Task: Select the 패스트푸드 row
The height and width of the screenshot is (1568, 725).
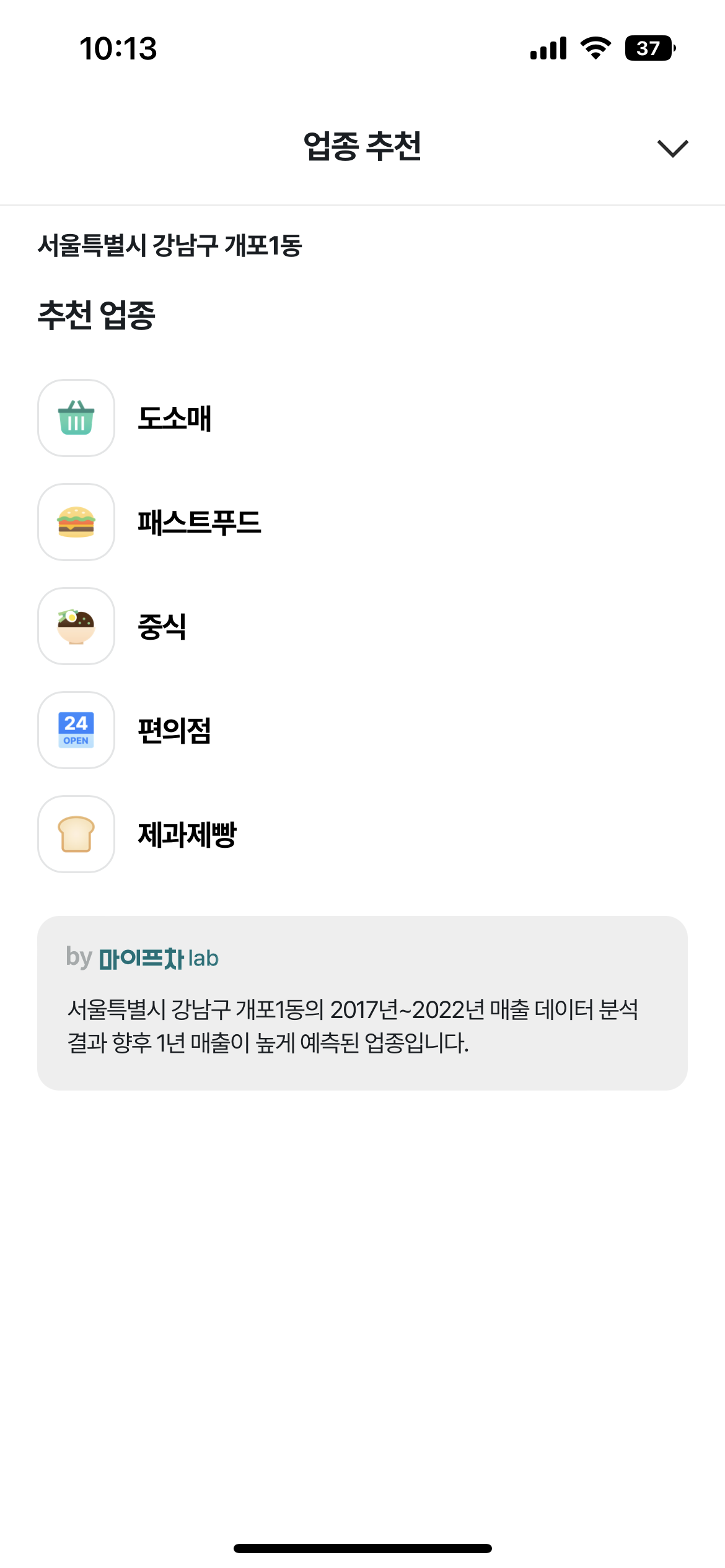Action: coord(199,523)
